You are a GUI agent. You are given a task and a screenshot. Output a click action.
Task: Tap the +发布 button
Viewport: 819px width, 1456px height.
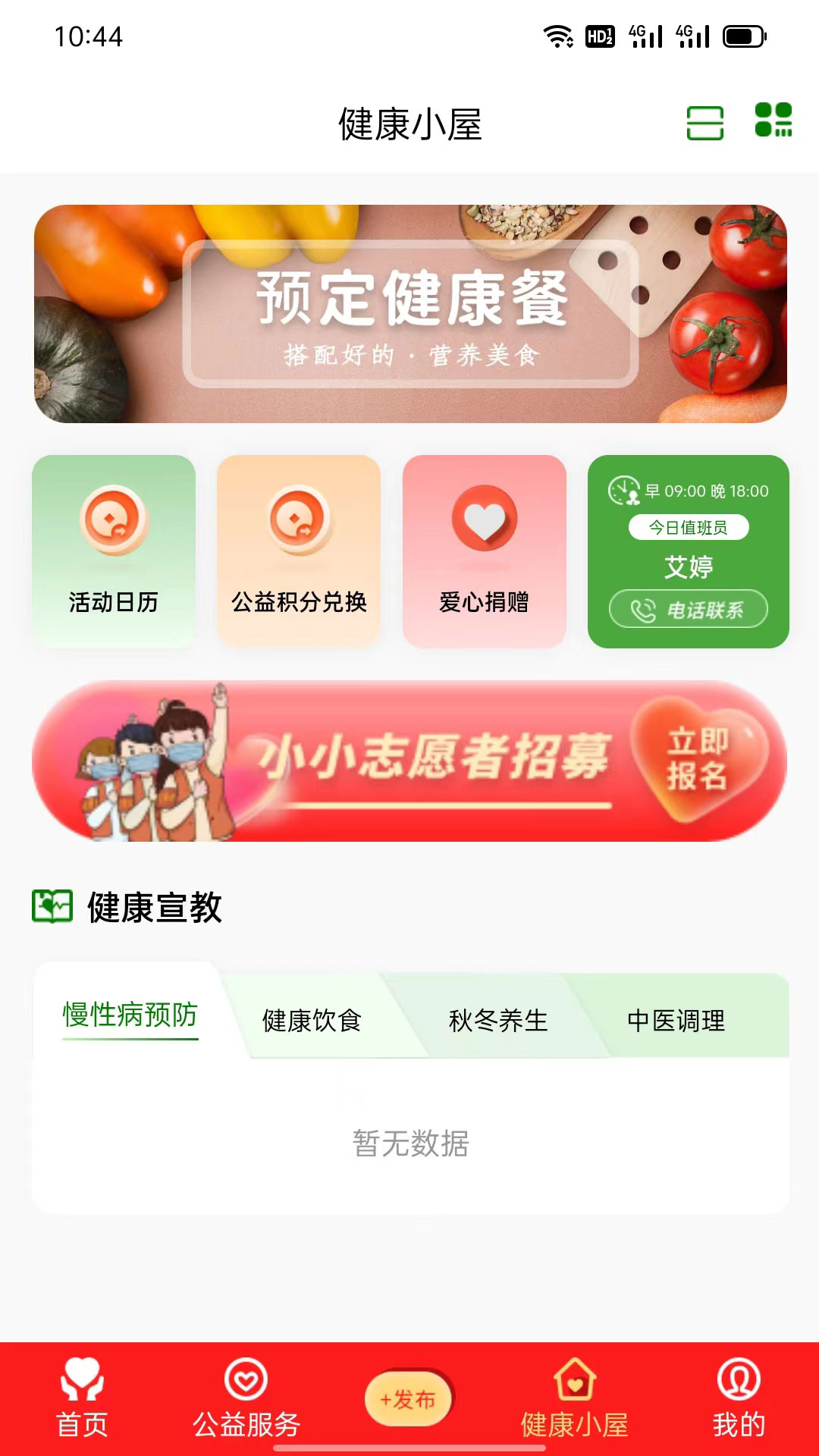pos(409,1399)
